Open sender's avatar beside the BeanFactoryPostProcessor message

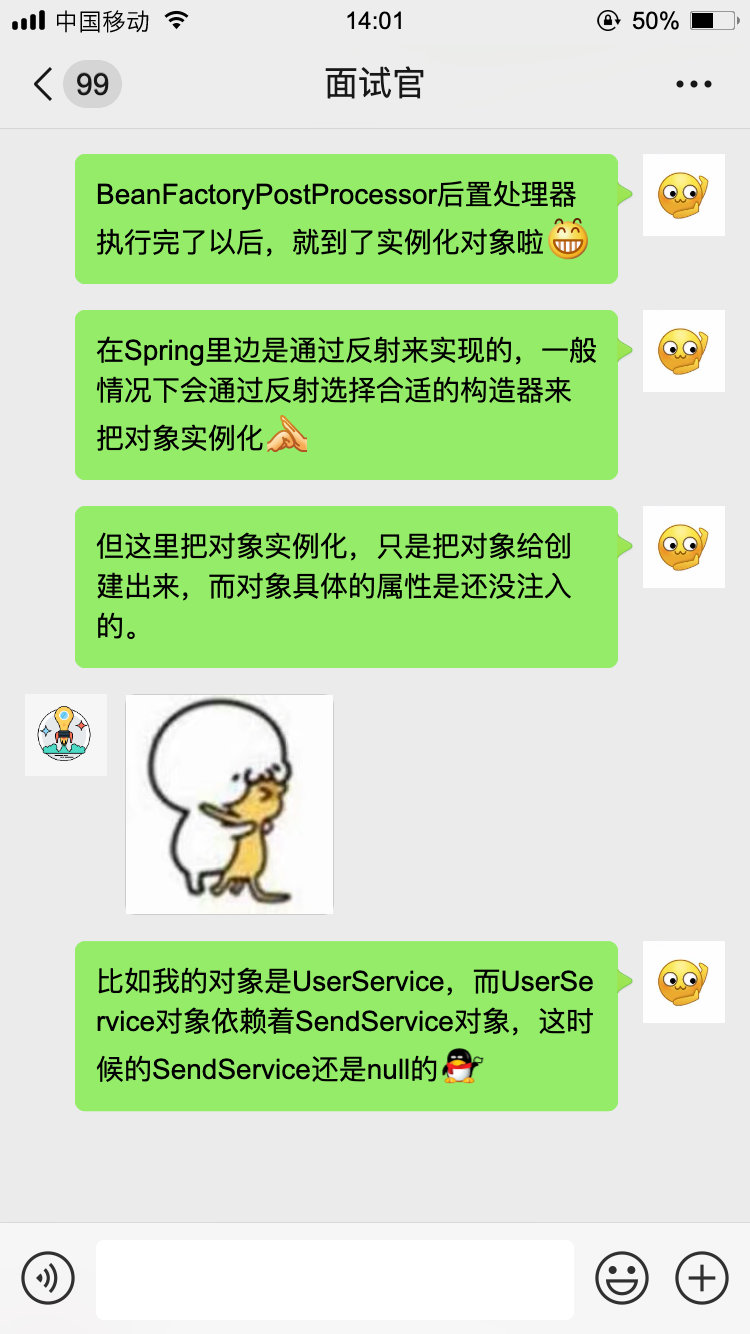[x=683, y=195]
